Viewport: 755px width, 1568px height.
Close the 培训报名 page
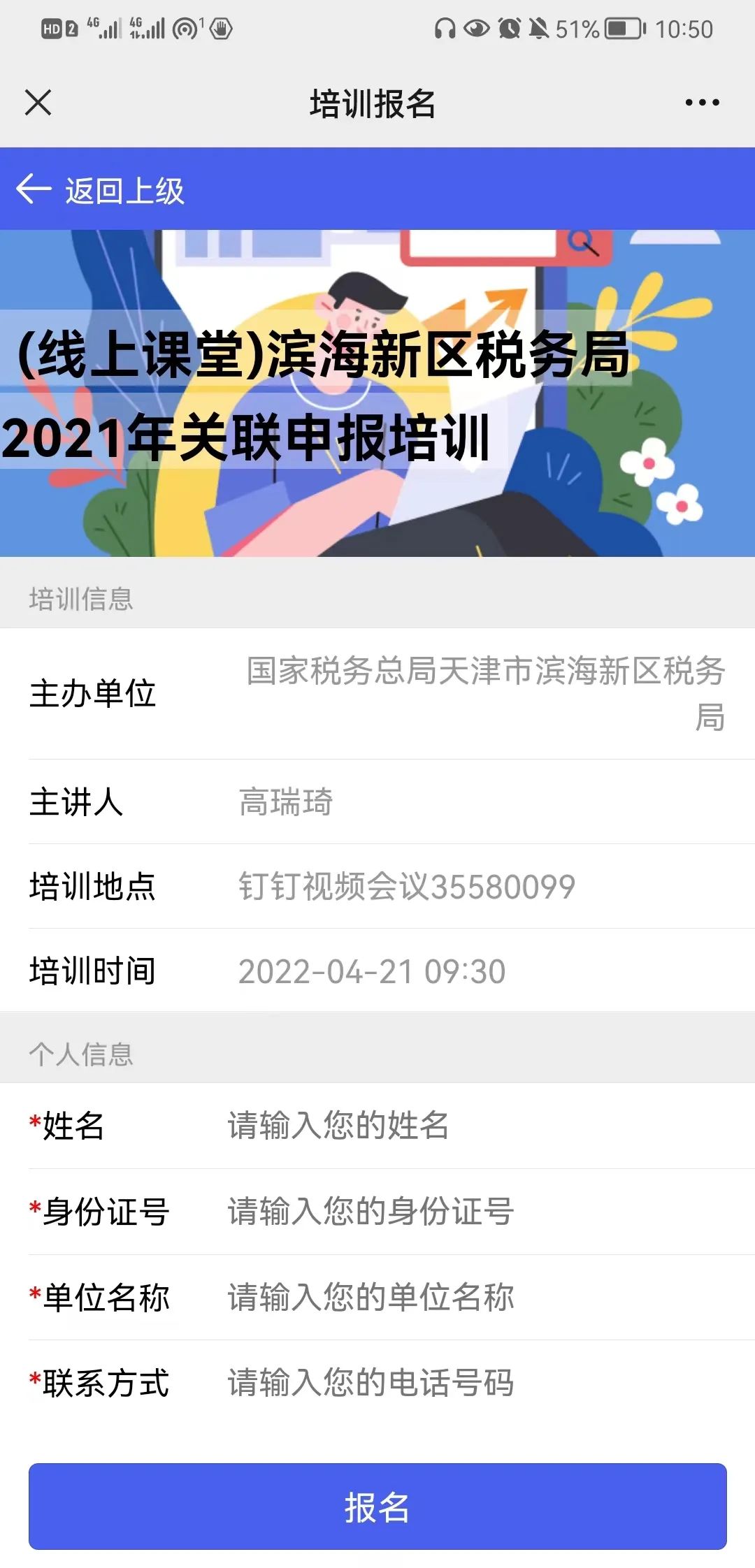(38, 103)
